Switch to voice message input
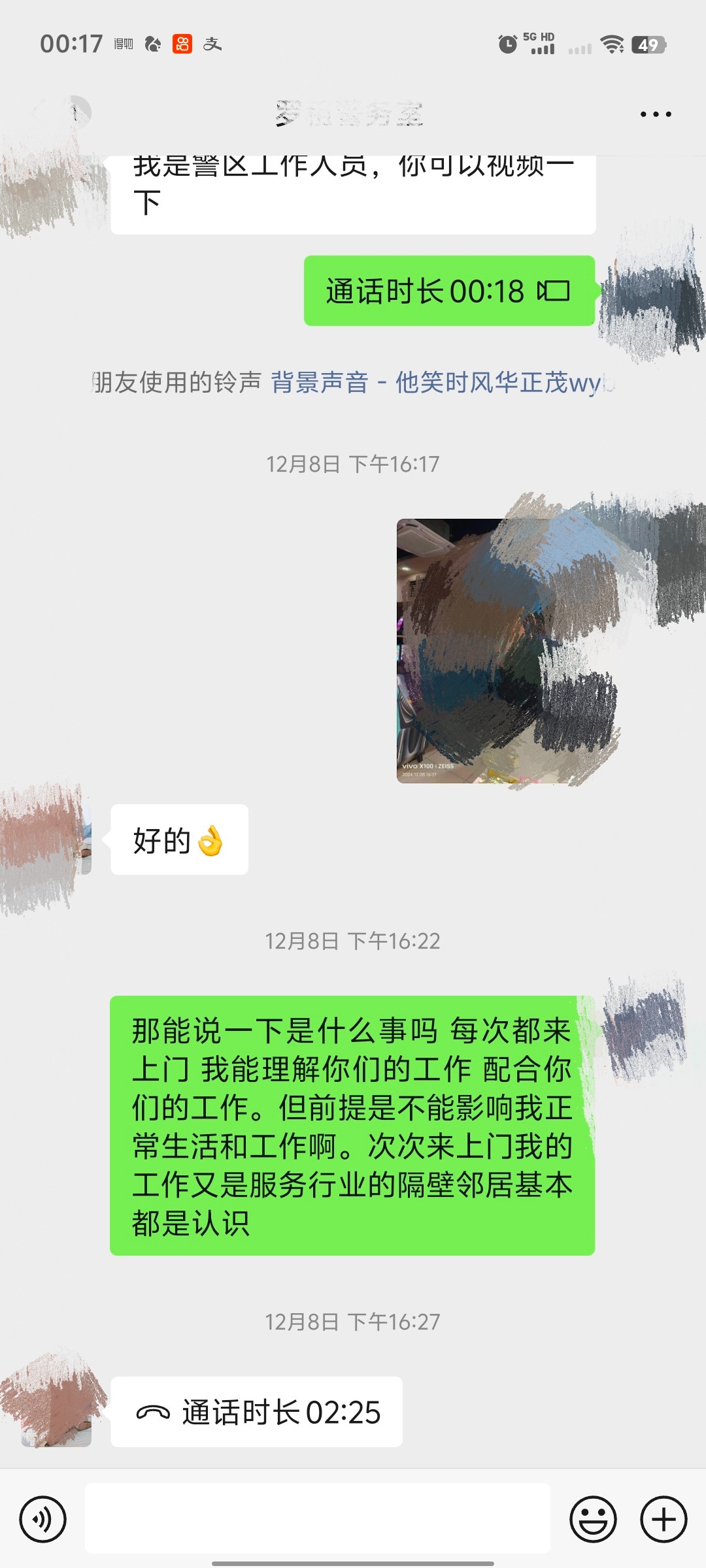The image size is (706, 1568). [x=43, y=1519]
